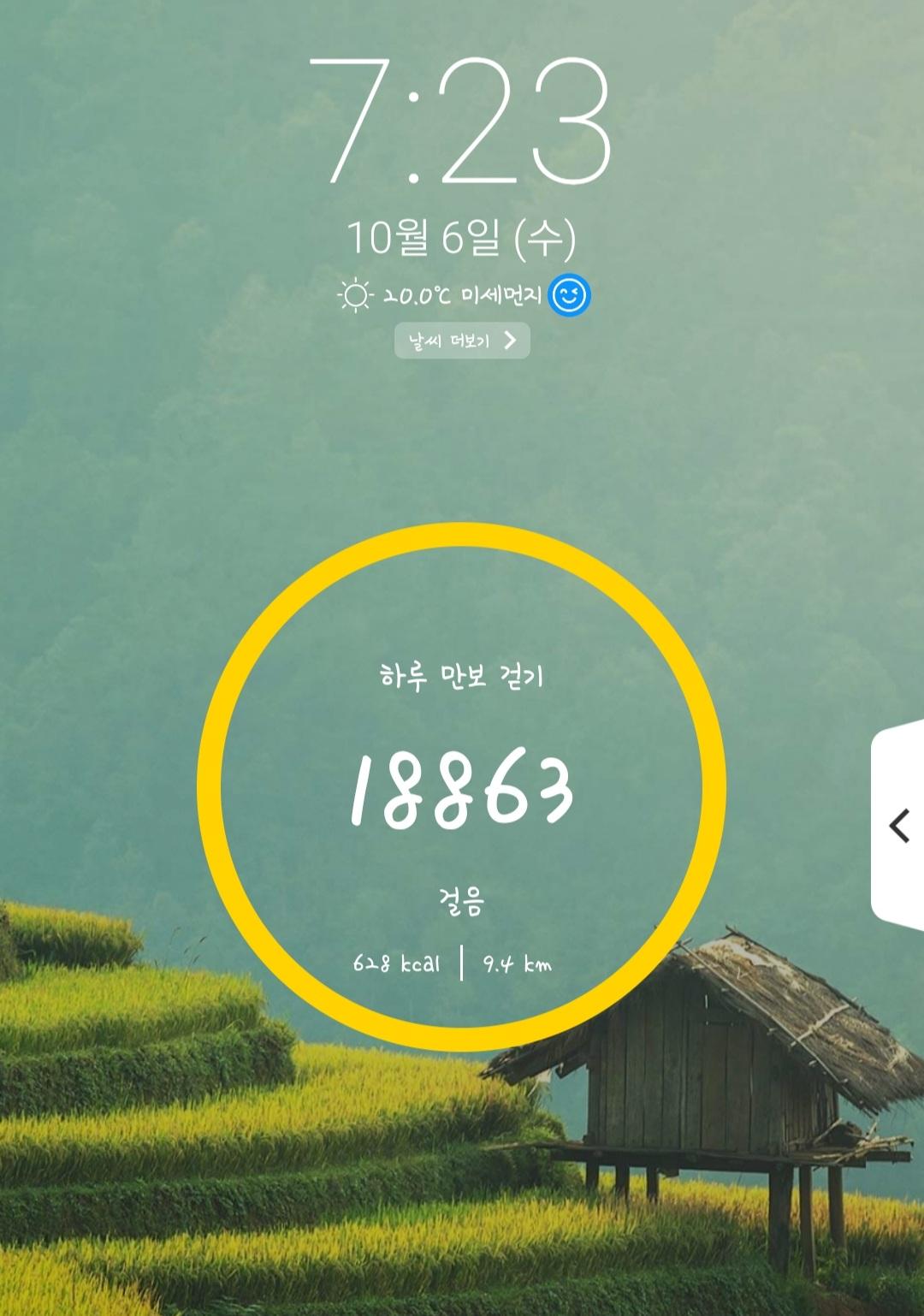Open the 하루 만보 걷기 step counter widget

[461, 787]
